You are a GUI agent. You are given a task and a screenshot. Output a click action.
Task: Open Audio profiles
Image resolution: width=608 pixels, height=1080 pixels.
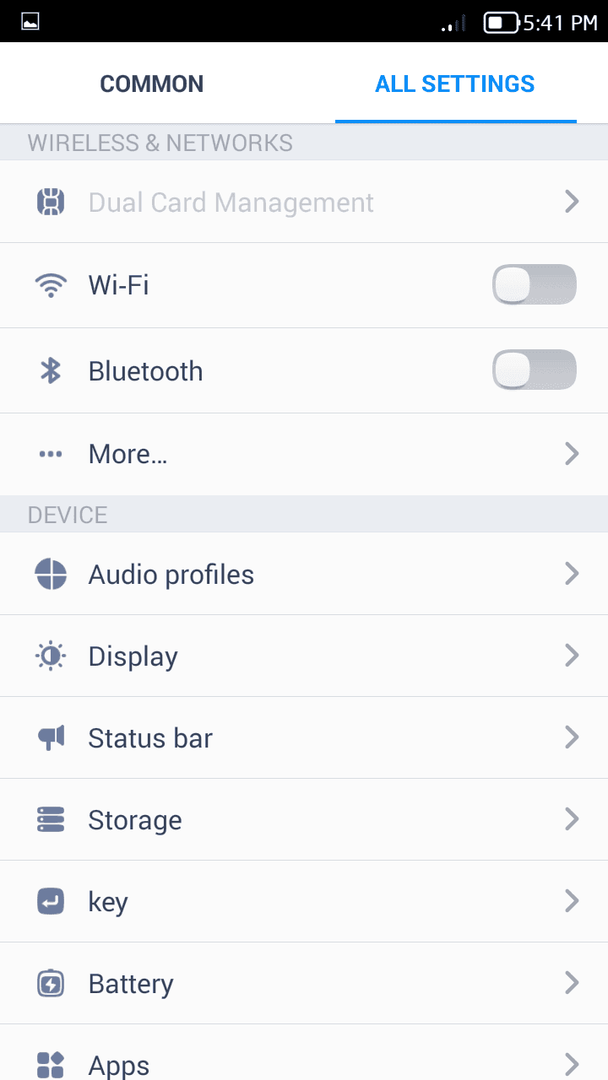pos(304,574)
